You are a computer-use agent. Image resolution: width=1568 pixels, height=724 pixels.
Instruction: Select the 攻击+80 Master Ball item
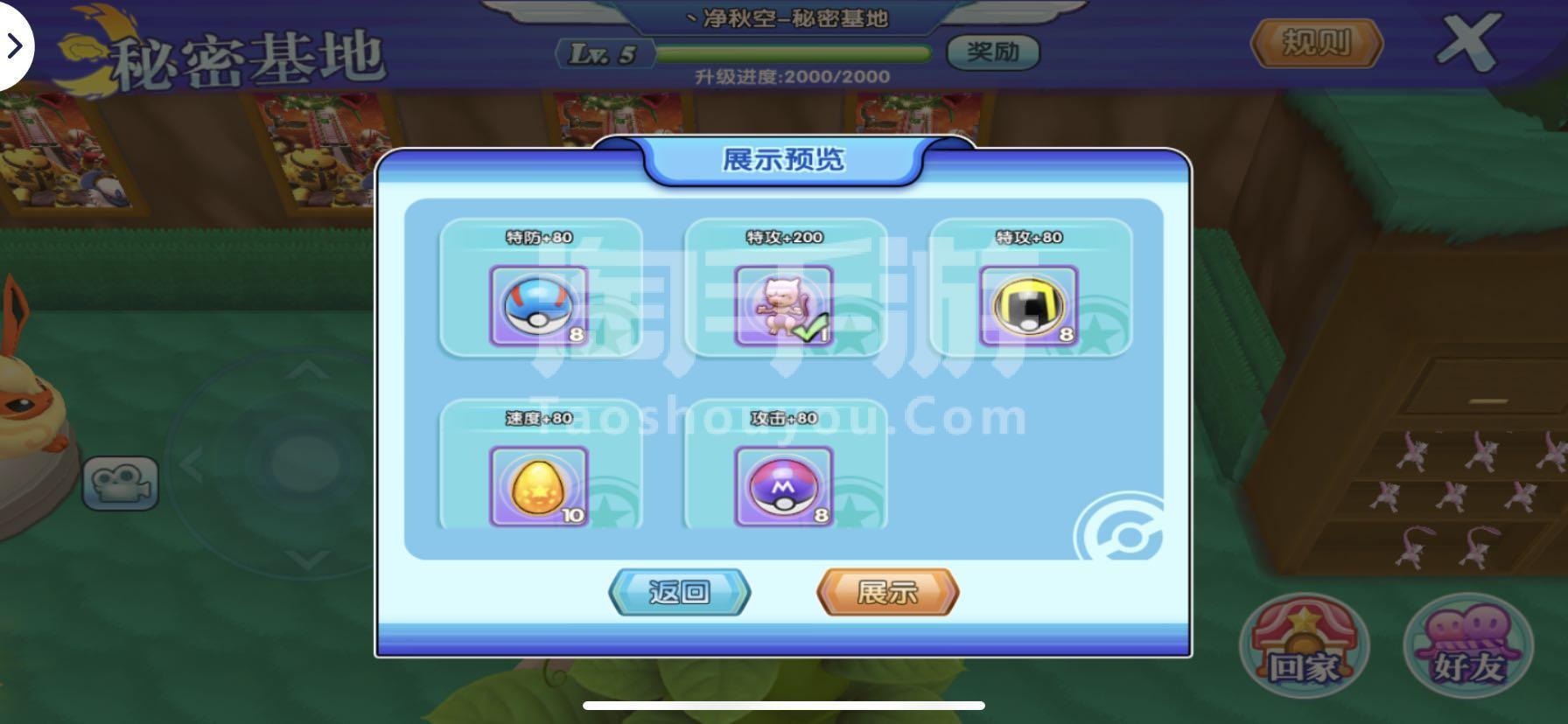pyautogui.click(x=784, y=485)
